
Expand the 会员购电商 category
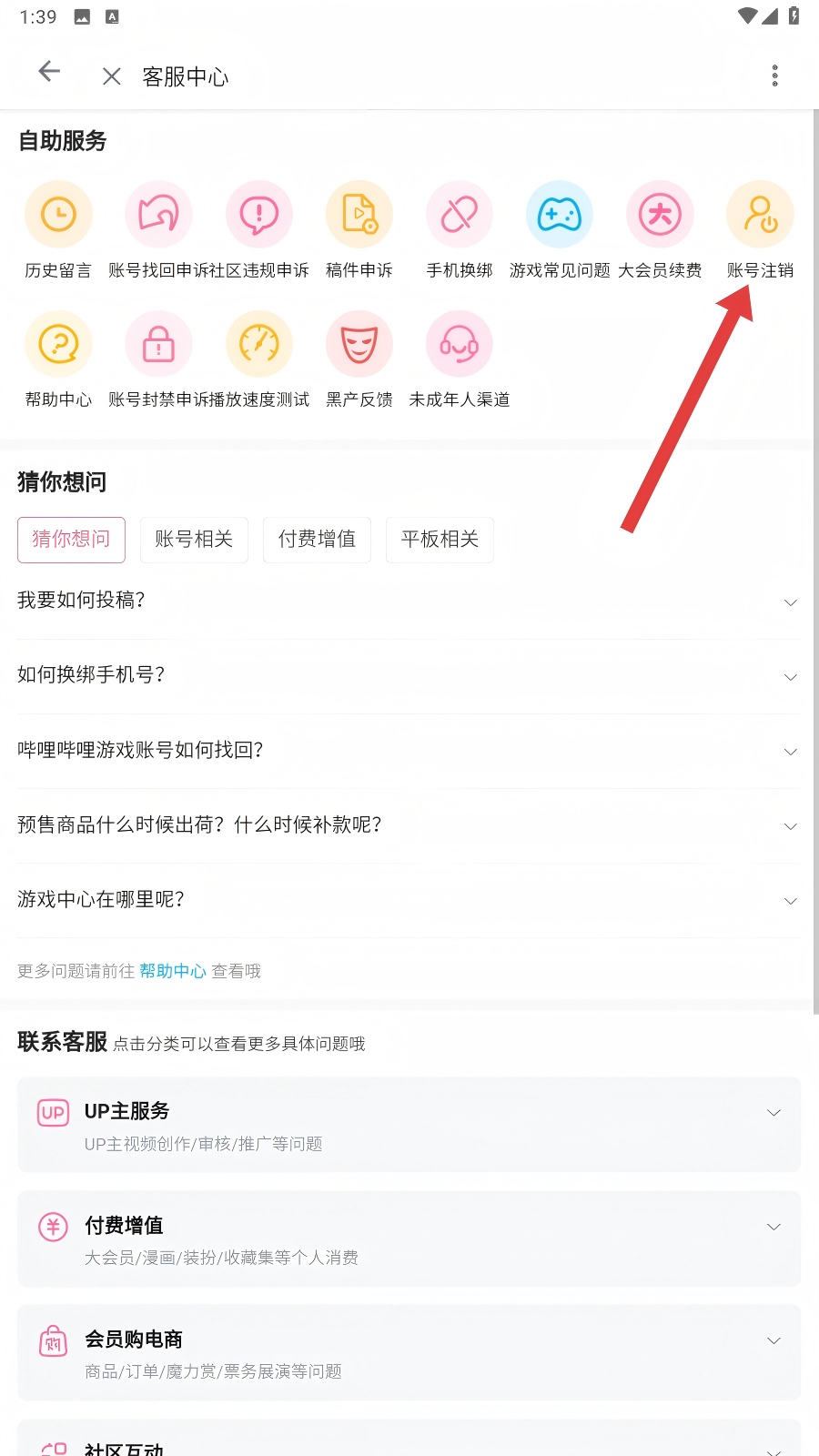[x=409, y=1353]
